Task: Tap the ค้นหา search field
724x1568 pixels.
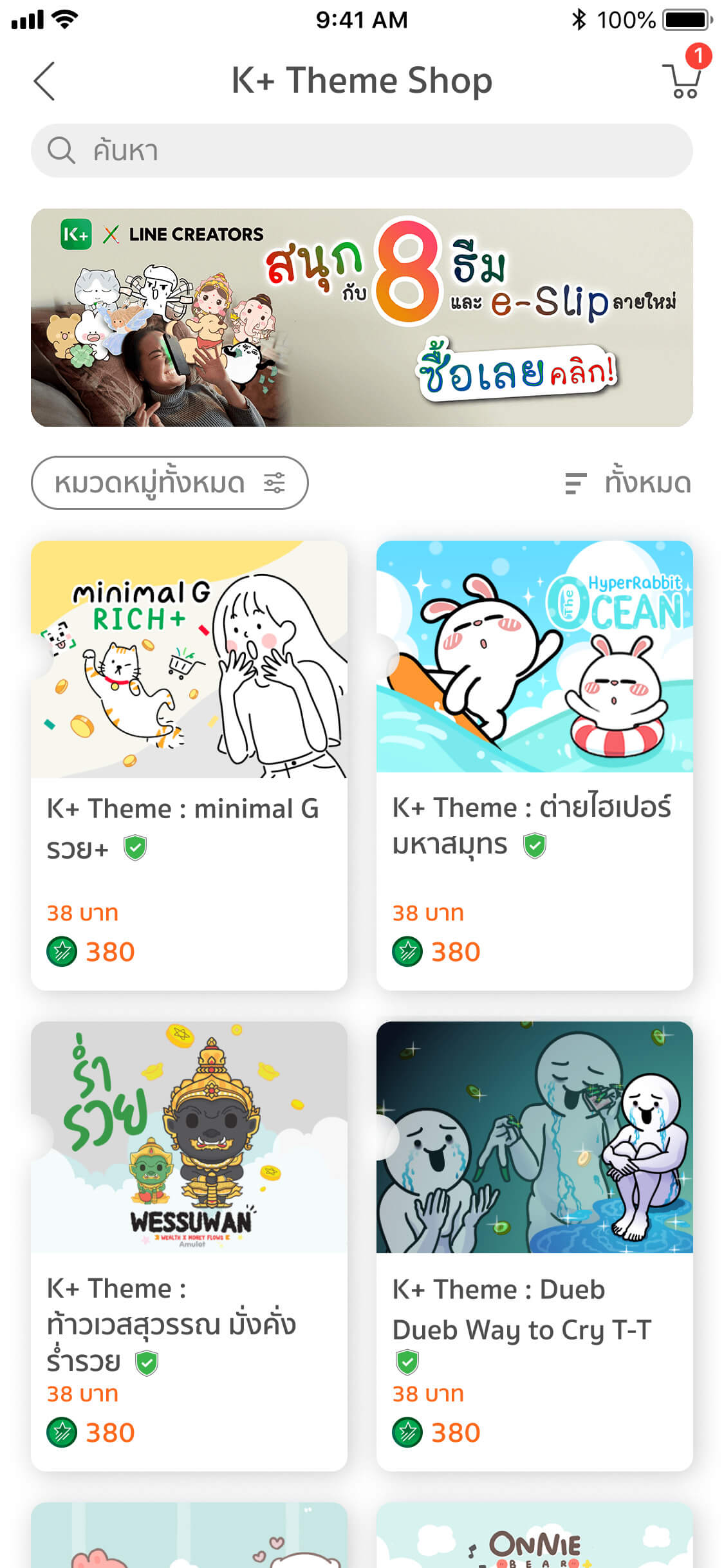Action: pyautogui.click(x=362, y=151)
